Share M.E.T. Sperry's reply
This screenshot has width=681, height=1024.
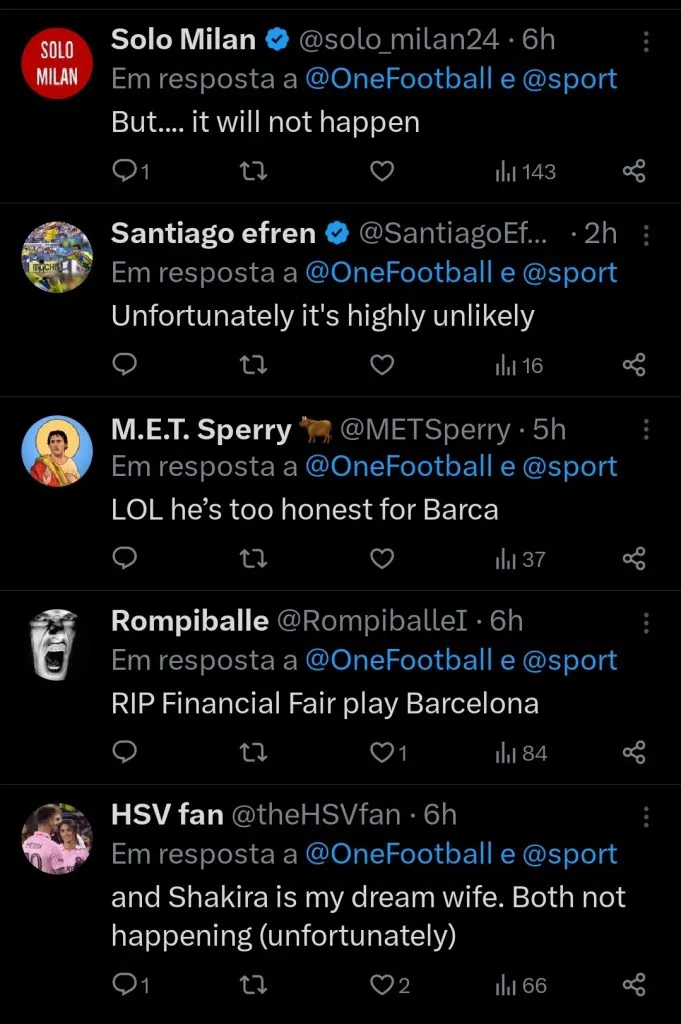click(634, 559)
